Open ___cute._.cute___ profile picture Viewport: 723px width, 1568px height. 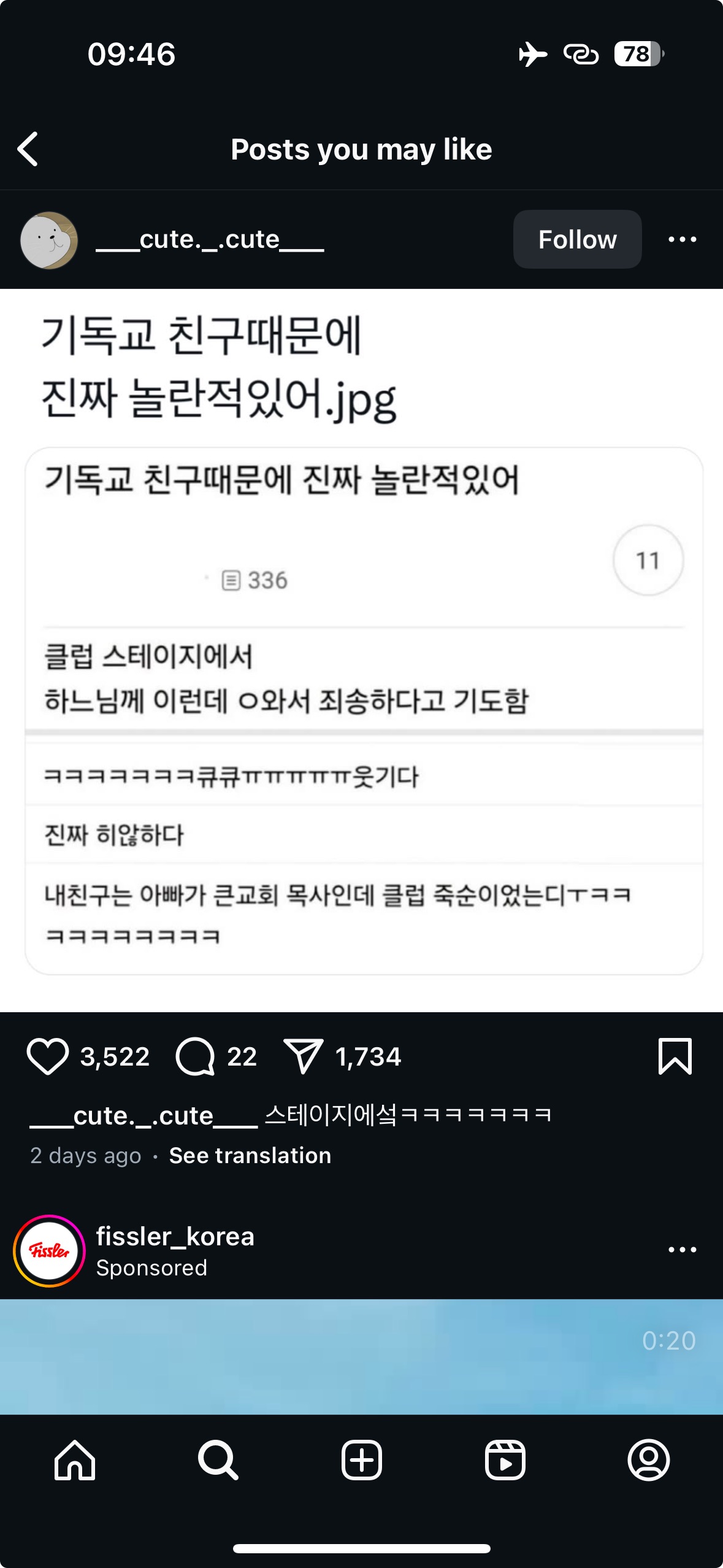coord(49,240)
